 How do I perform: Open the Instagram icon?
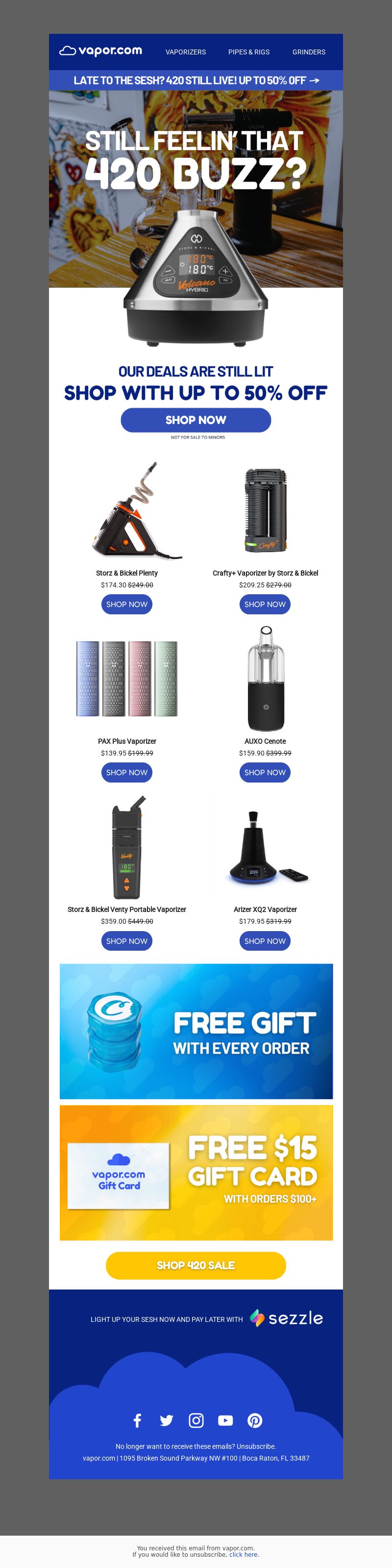[x=196, y=1421]
